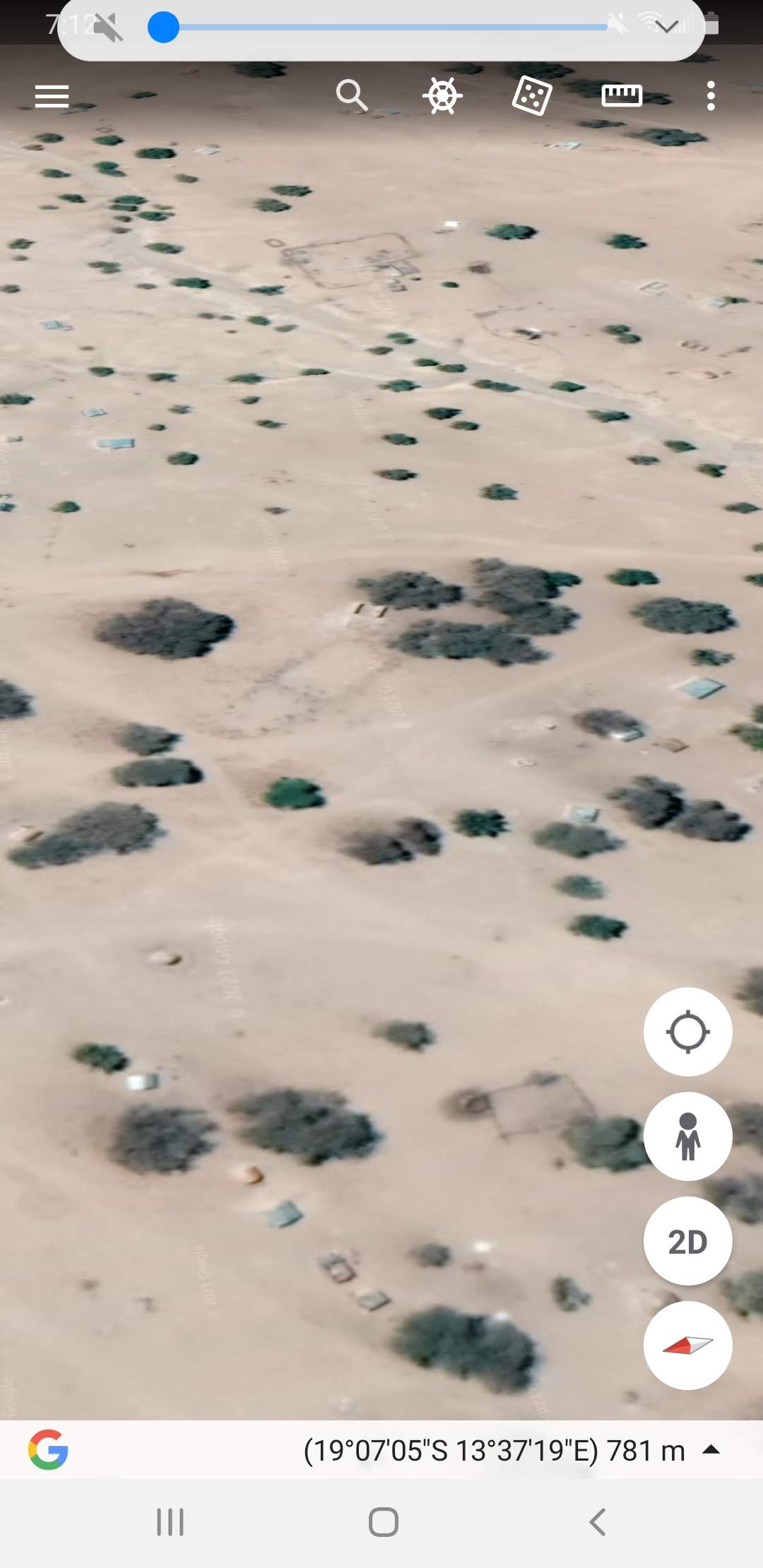
Task: Tap the volume slider handle
Action: pyautogui.click(x=163, y=28)
